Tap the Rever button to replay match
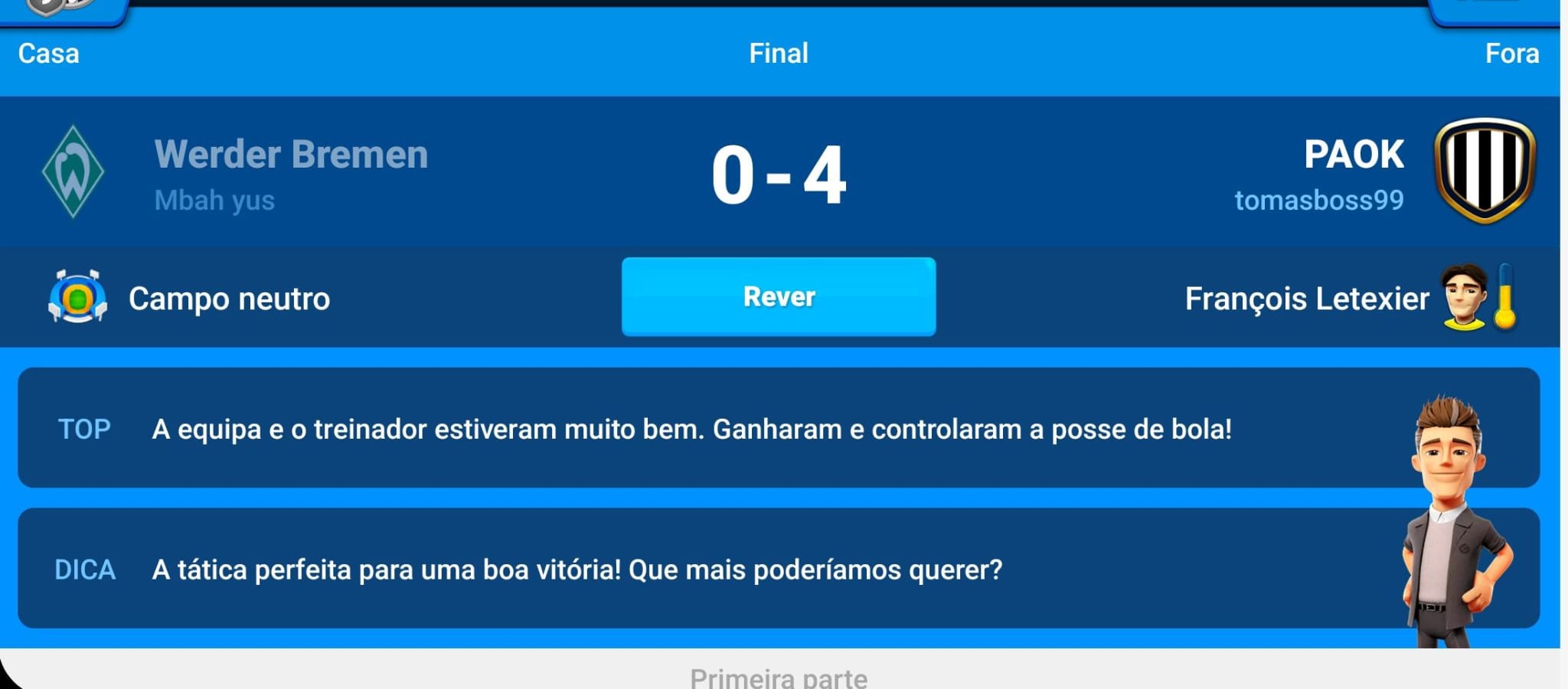 point(778,297)
